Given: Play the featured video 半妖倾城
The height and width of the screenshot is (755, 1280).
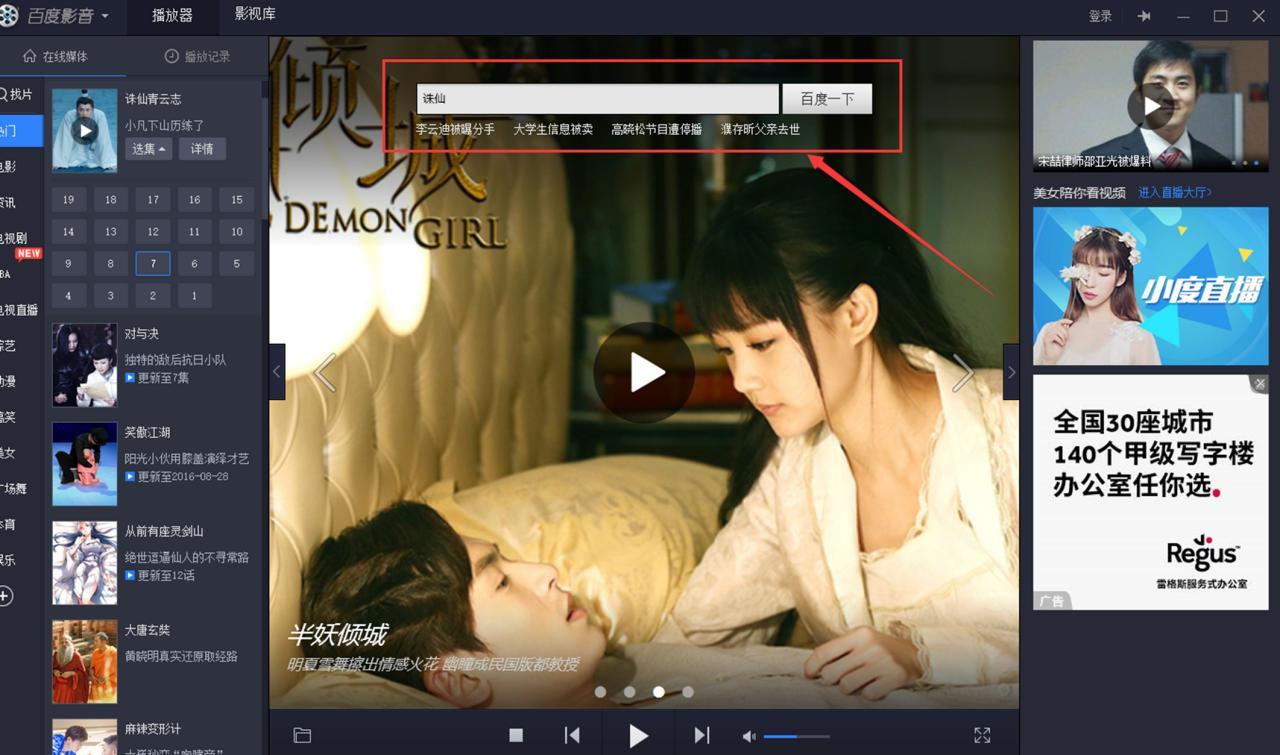Looking at the screenshot, I should pyautogui.click(x=644, y=372).
